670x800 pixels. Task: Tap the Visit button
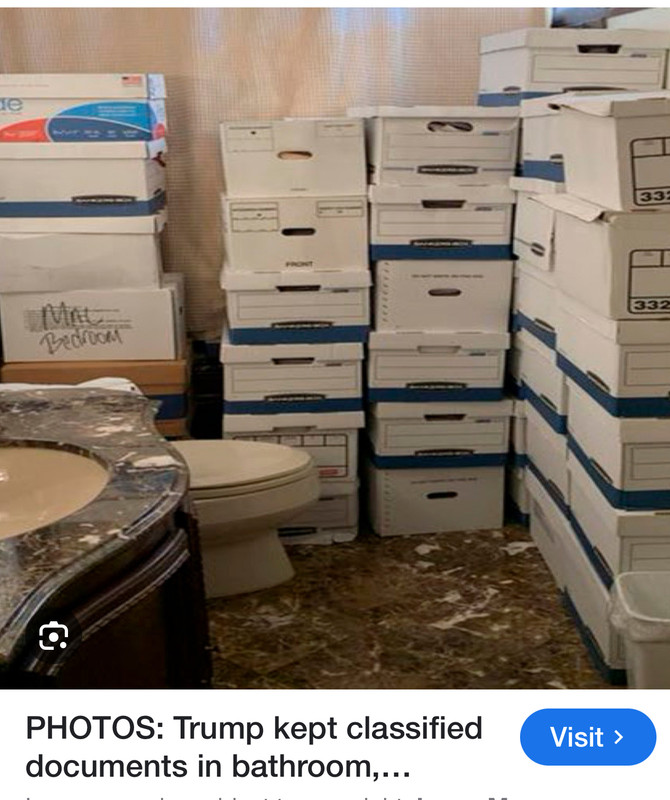(x=588, y=738)
